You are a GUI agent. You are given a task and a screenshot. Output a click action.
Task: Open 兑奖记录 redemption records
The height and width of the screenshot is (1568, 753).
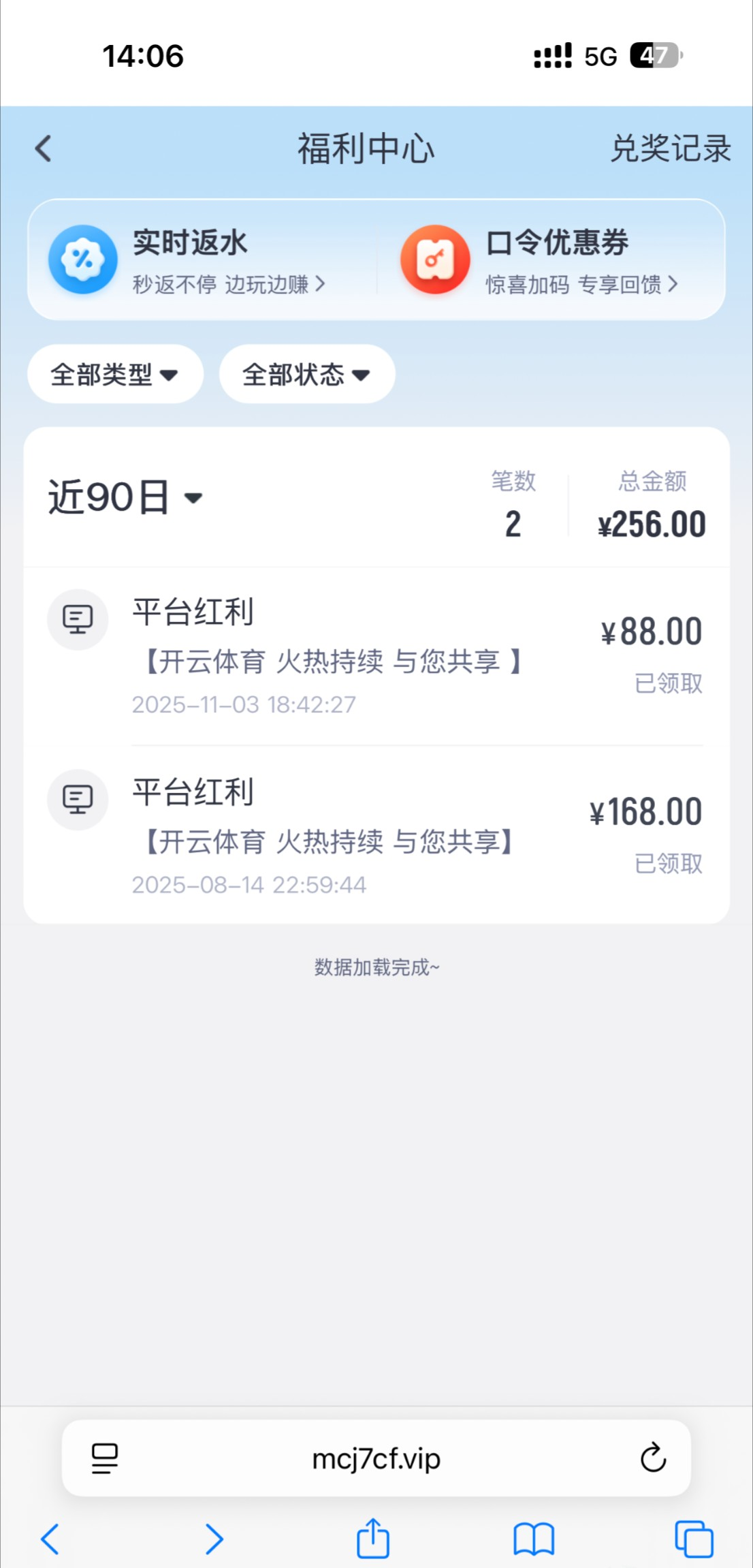[670, 148]
